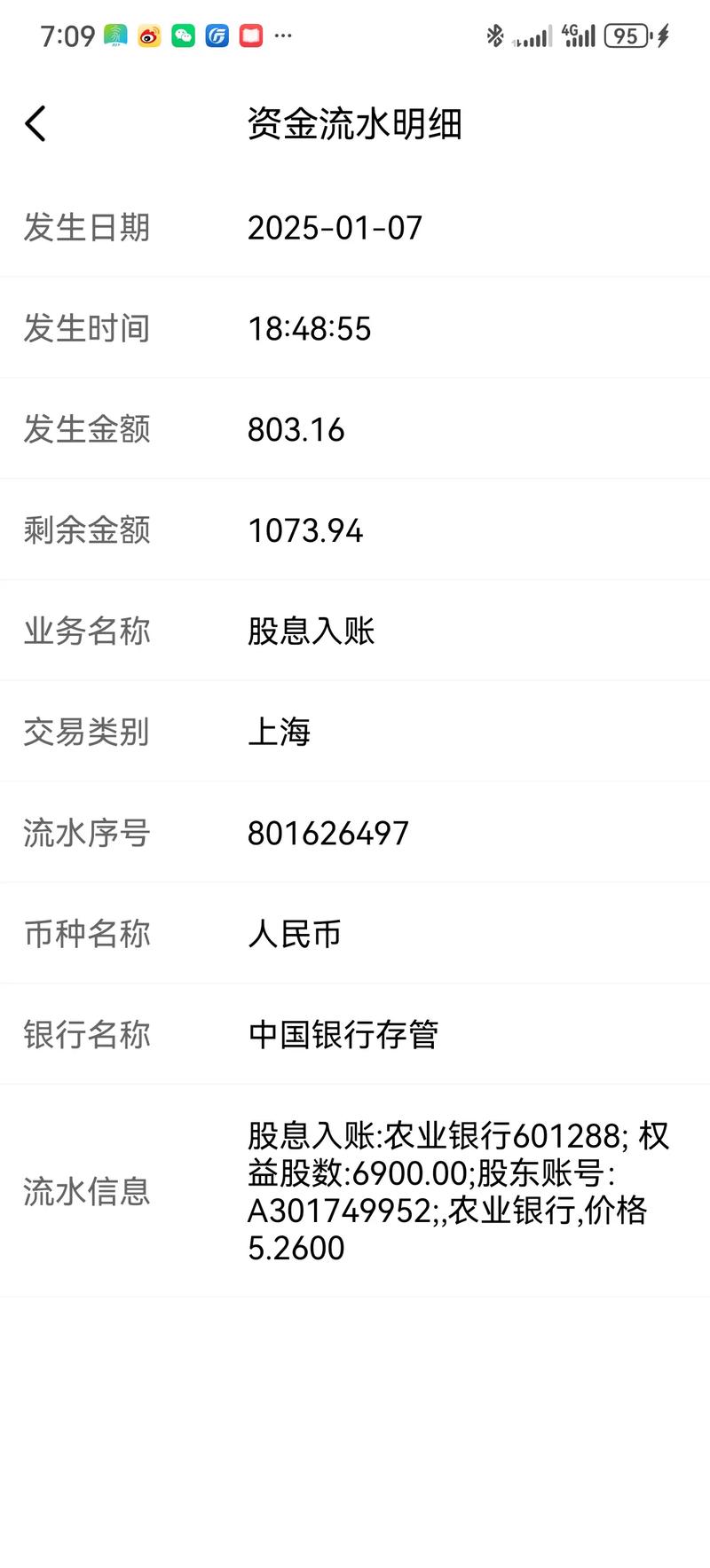Tap the blue securities app icon in status bar
The image size is (710, 1568).
coord(217,36)
